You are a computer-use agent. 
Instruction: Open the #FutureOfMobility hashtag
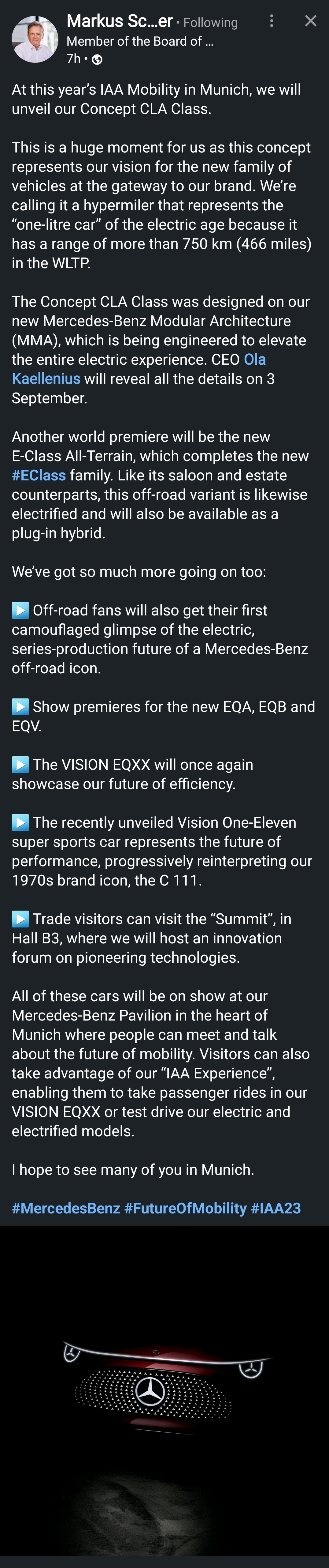[186, 1208]
